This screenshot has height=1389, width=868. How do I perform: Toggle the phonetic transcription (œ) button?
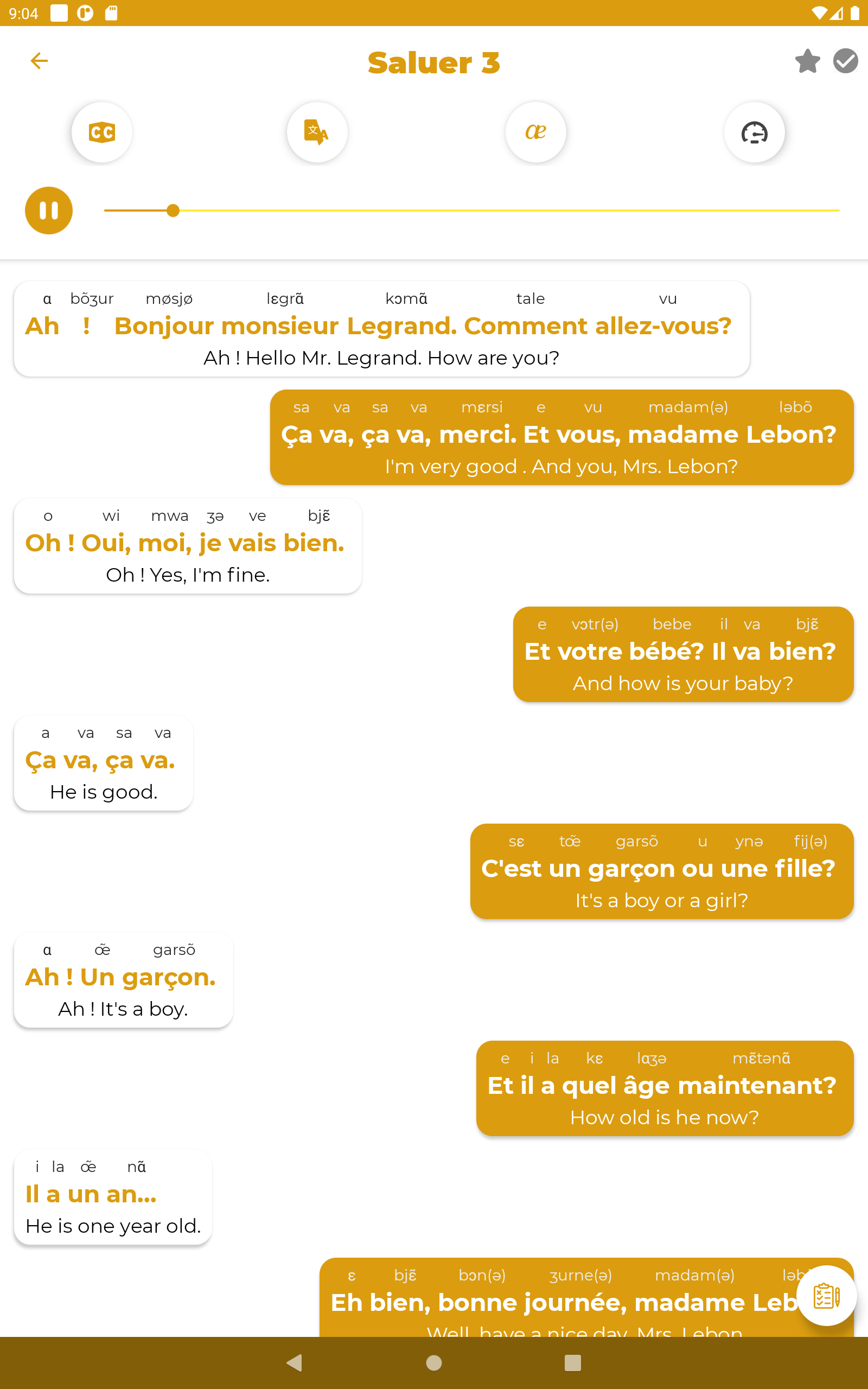[x=535, y=132]
